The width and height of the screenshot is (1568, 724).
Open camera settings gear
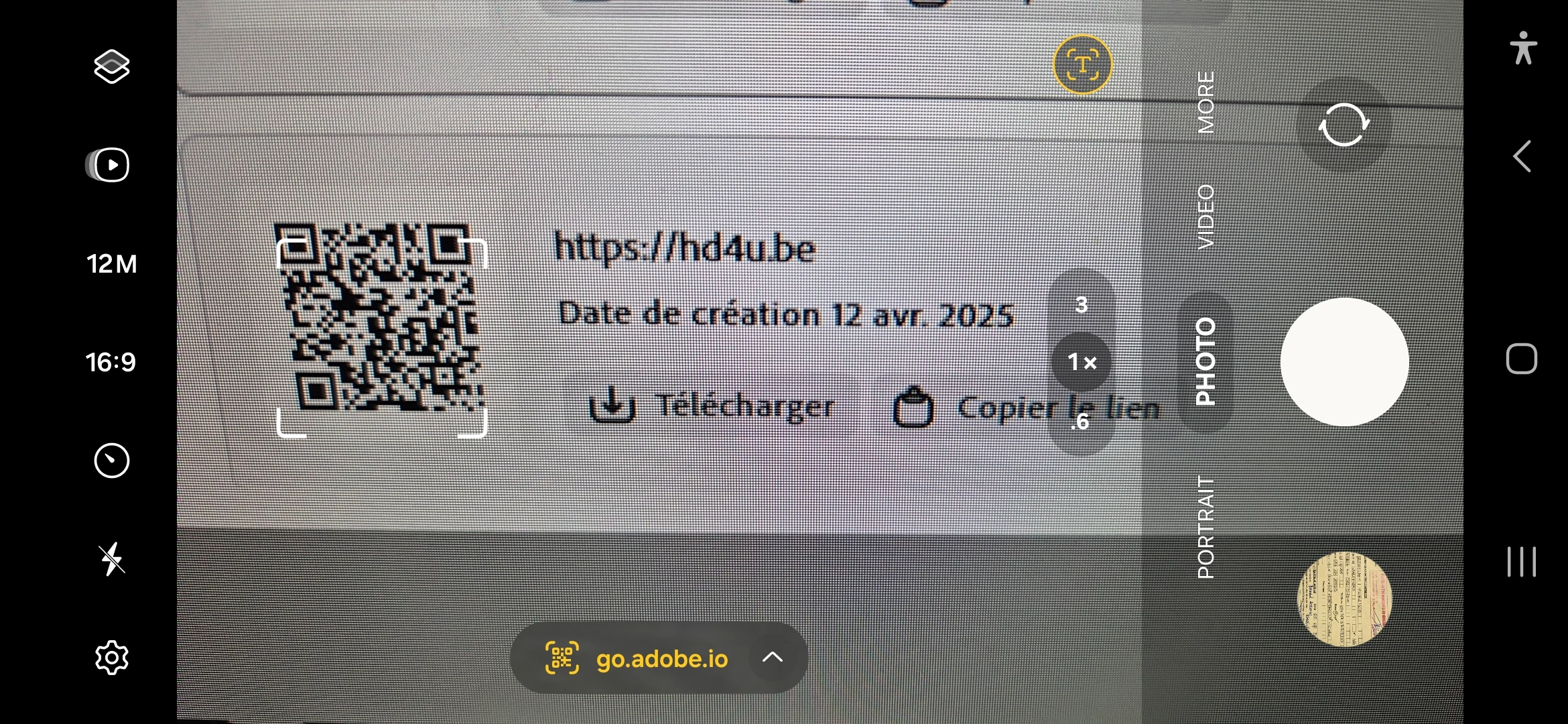click(112, 658)
